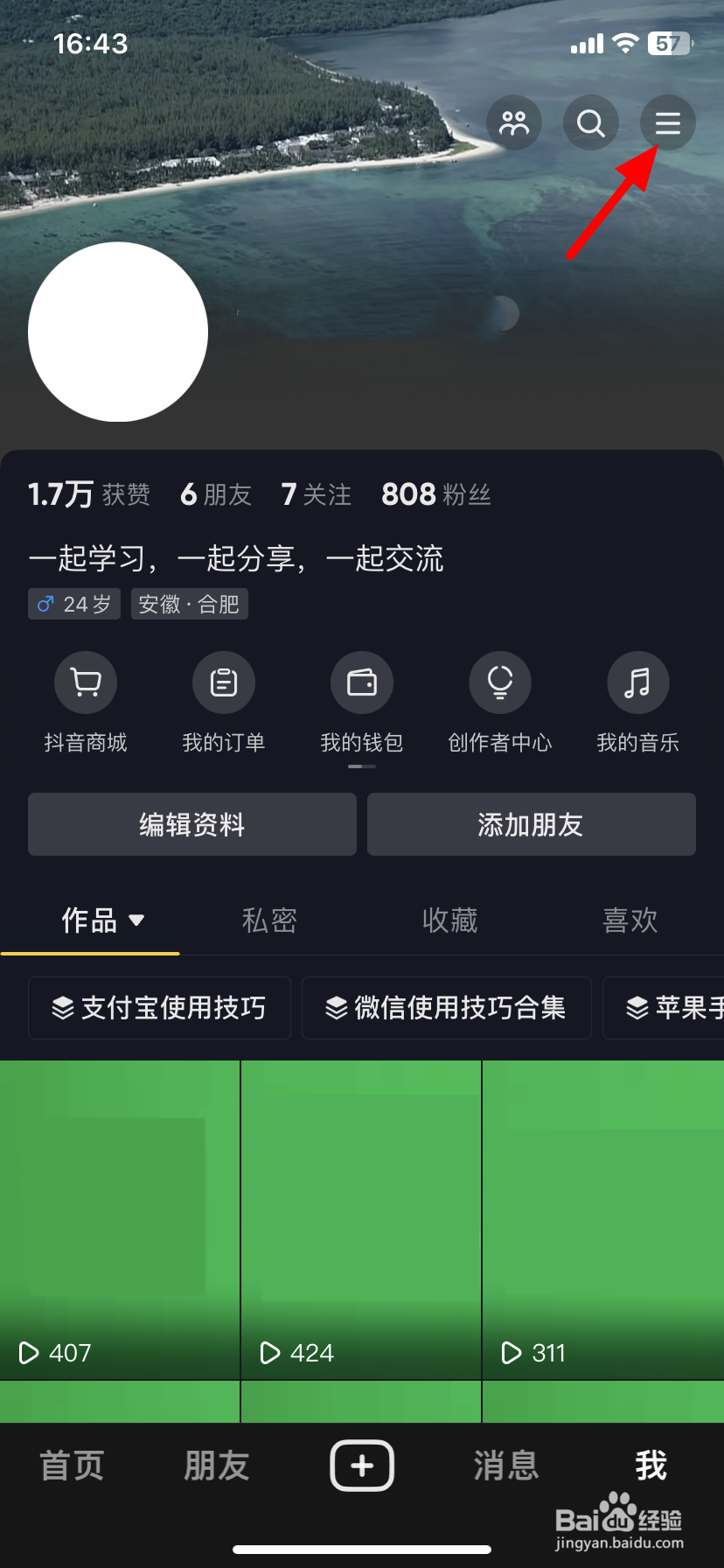Open 我的音乐 music page
This screenshot has width=724, height=1568.
(637, 704)
